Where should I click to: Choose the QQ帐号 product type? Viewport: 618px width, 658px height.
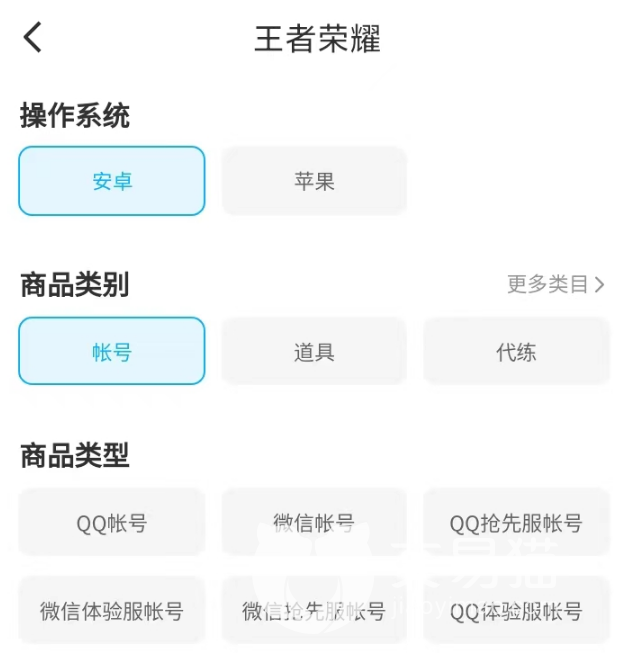coord(112,522)
